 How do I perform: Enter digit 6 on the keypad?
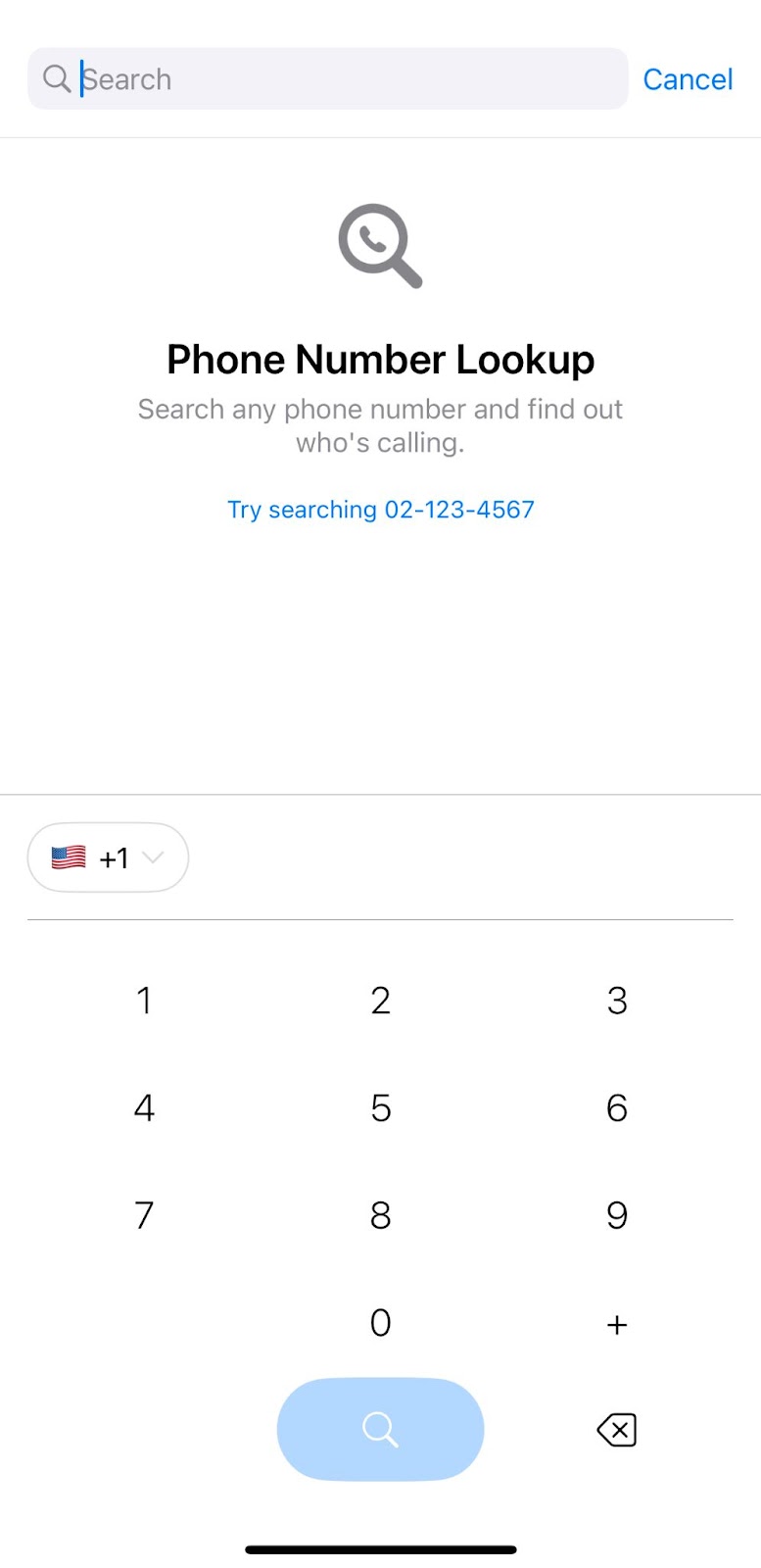pyautogui.click(x=617, y=1108)
